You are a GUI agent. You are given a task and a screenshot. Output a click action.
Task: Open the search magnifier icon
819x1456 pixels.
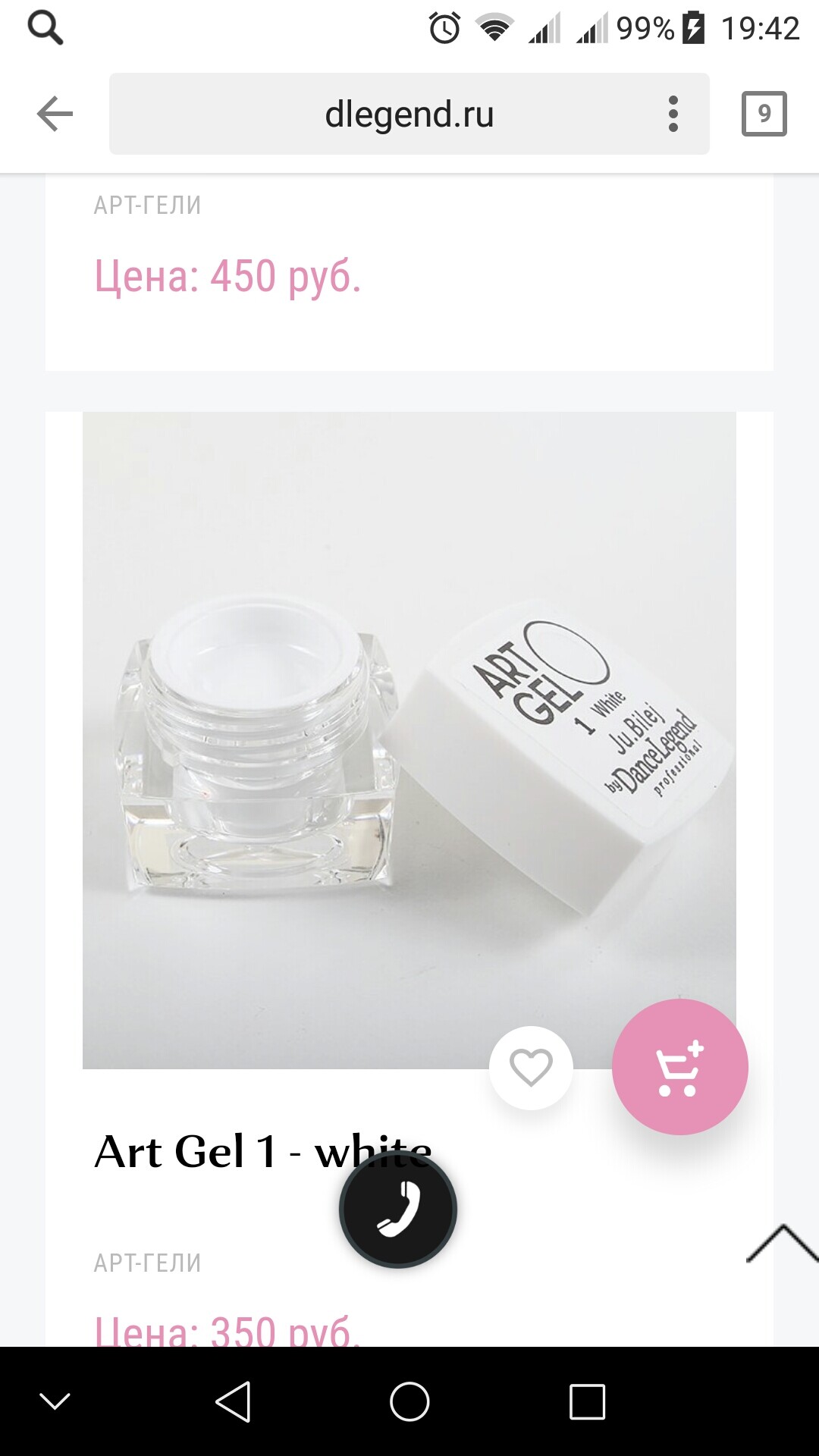coord(45,29)
